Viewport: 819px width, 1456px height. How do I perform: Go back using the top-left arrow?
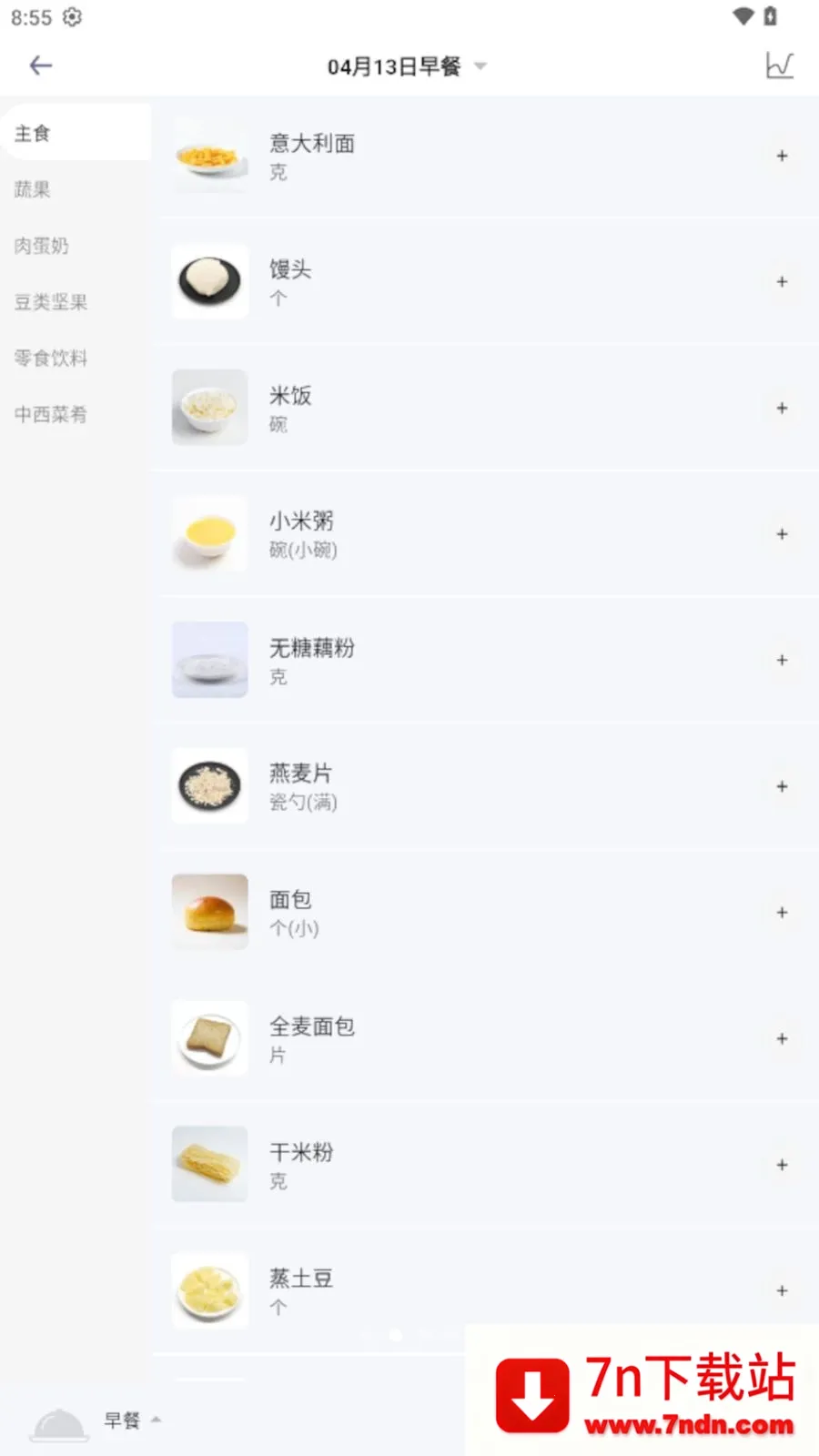[41, 66]
